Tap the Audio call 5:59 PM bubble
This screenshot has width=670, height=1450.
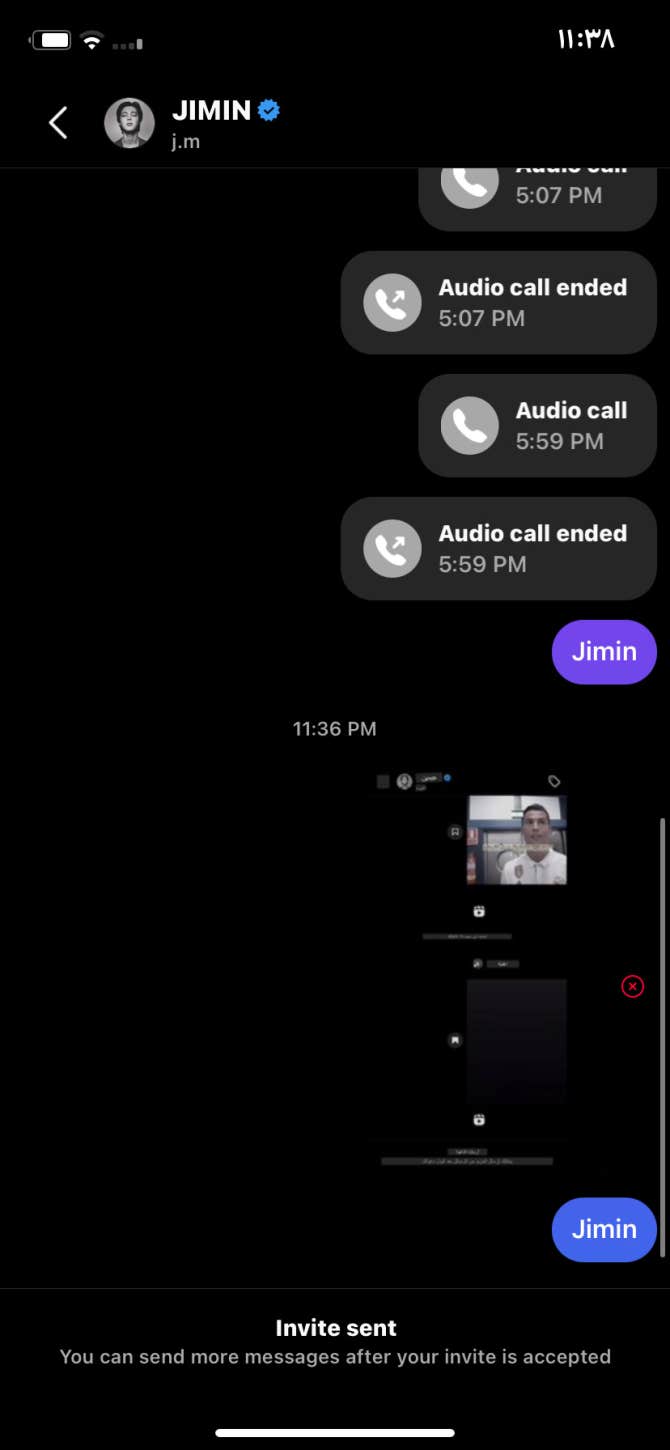click(537, 425)
